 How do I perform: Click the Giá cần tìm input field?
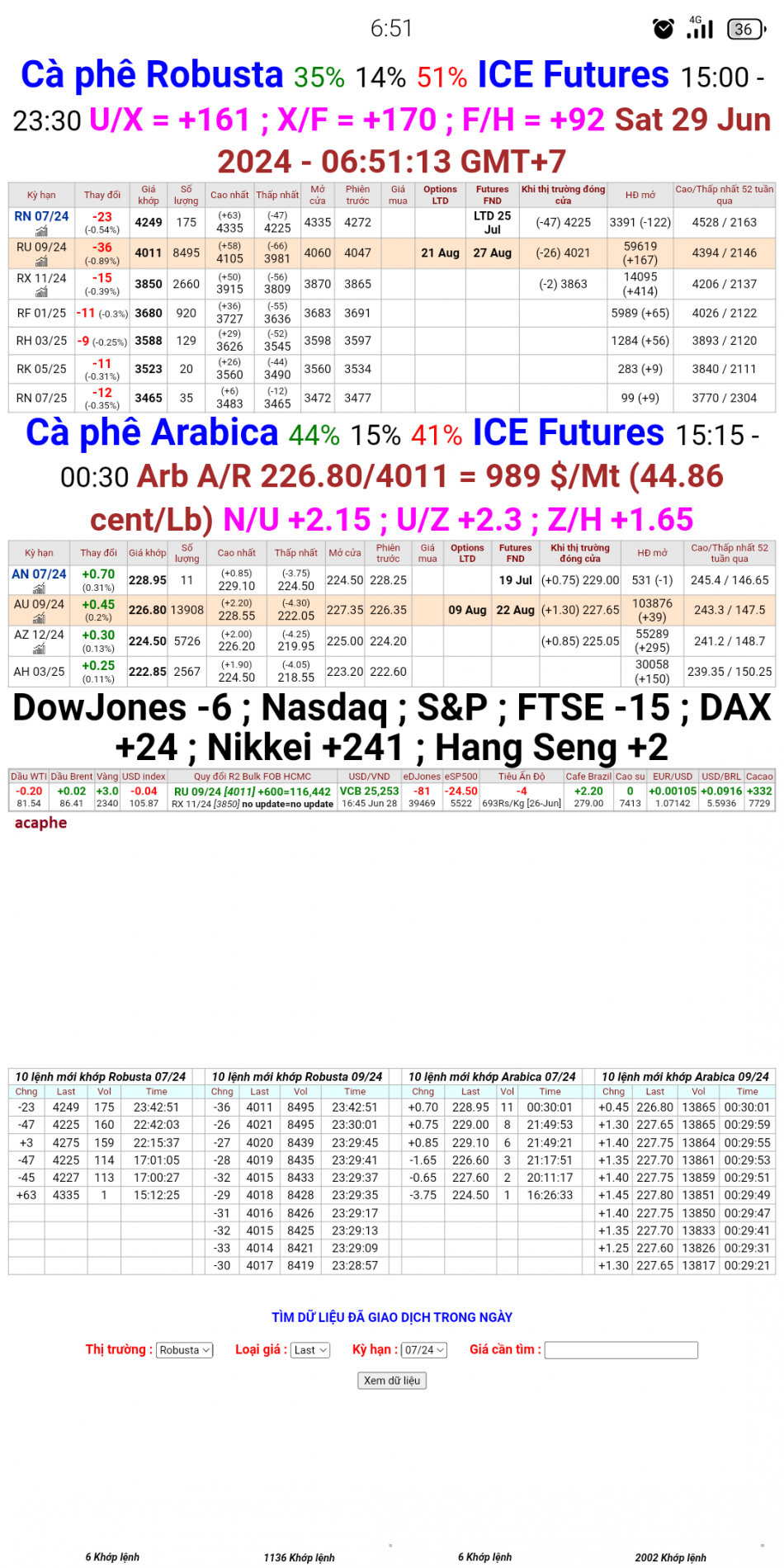621,1350
